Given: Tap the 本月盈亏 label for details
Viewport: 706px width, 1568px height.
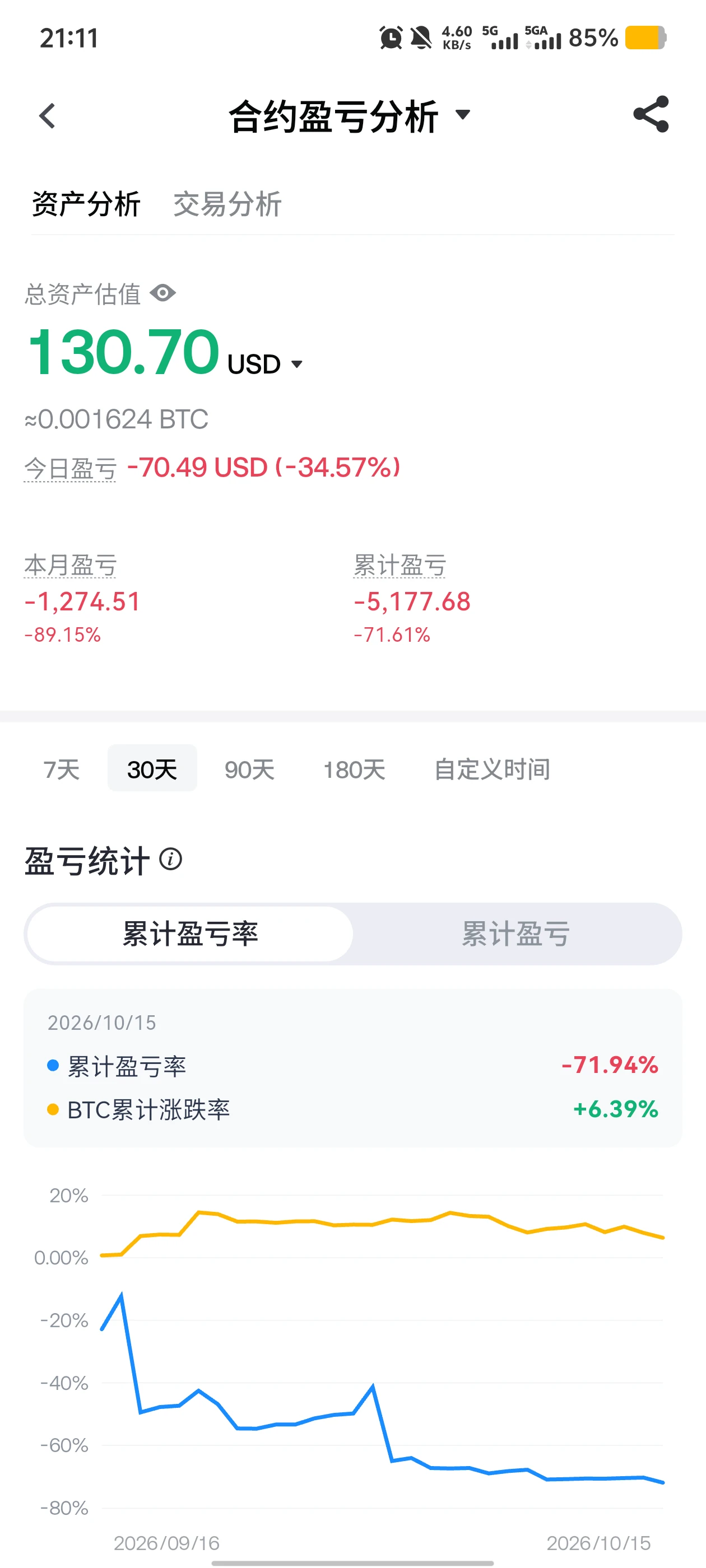Looking at the screenshot, I should click(x=70, y=566).
